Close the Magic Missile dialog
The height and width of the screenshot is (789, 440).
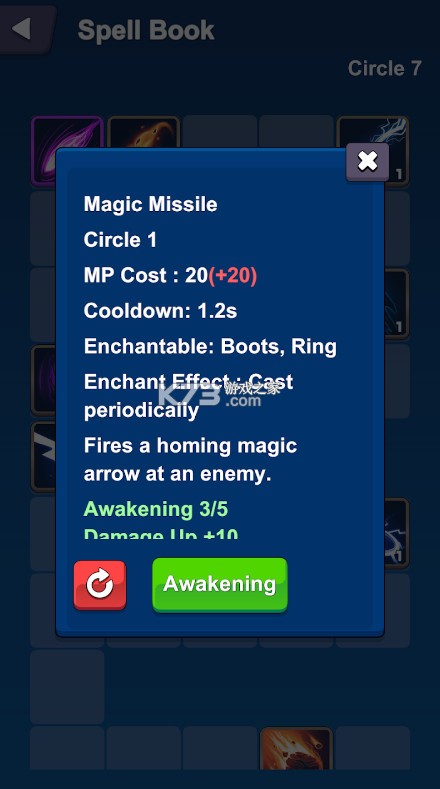pyautogui.click(x=368, y=162)
